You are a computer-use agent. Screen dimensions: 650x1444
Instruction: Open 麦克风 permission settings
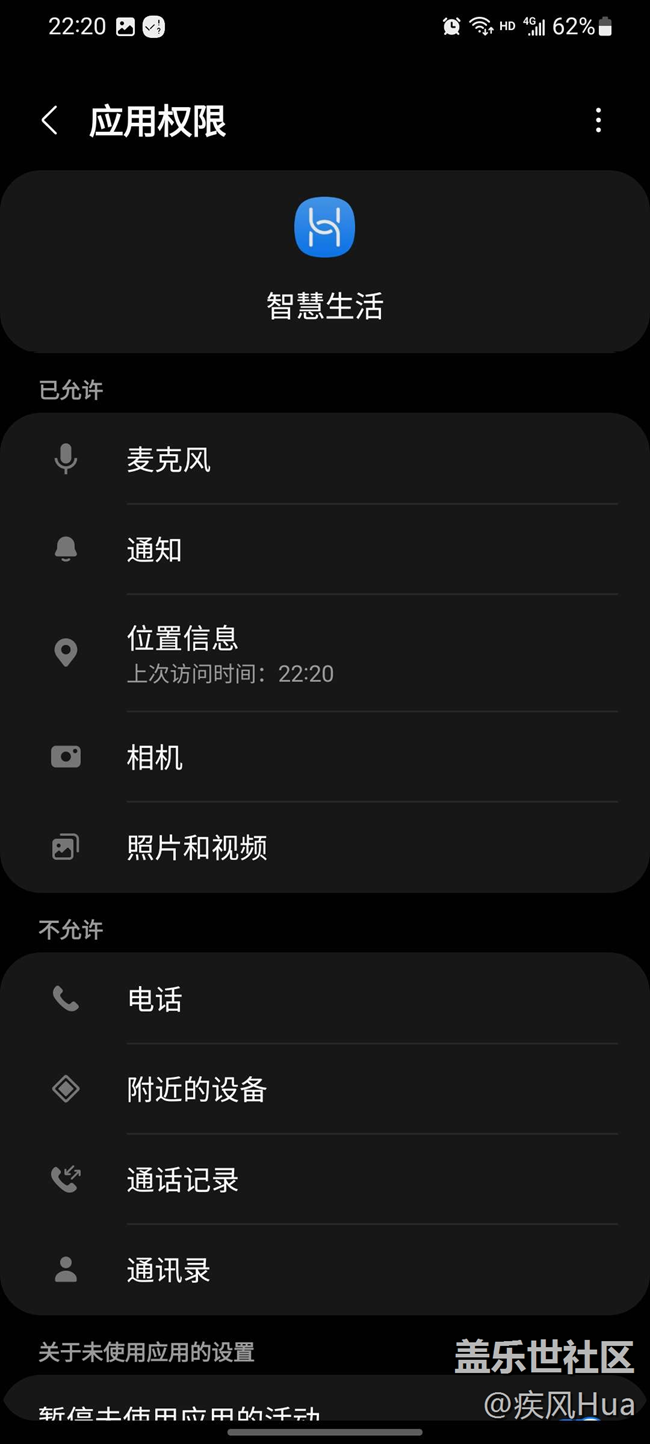325,460
